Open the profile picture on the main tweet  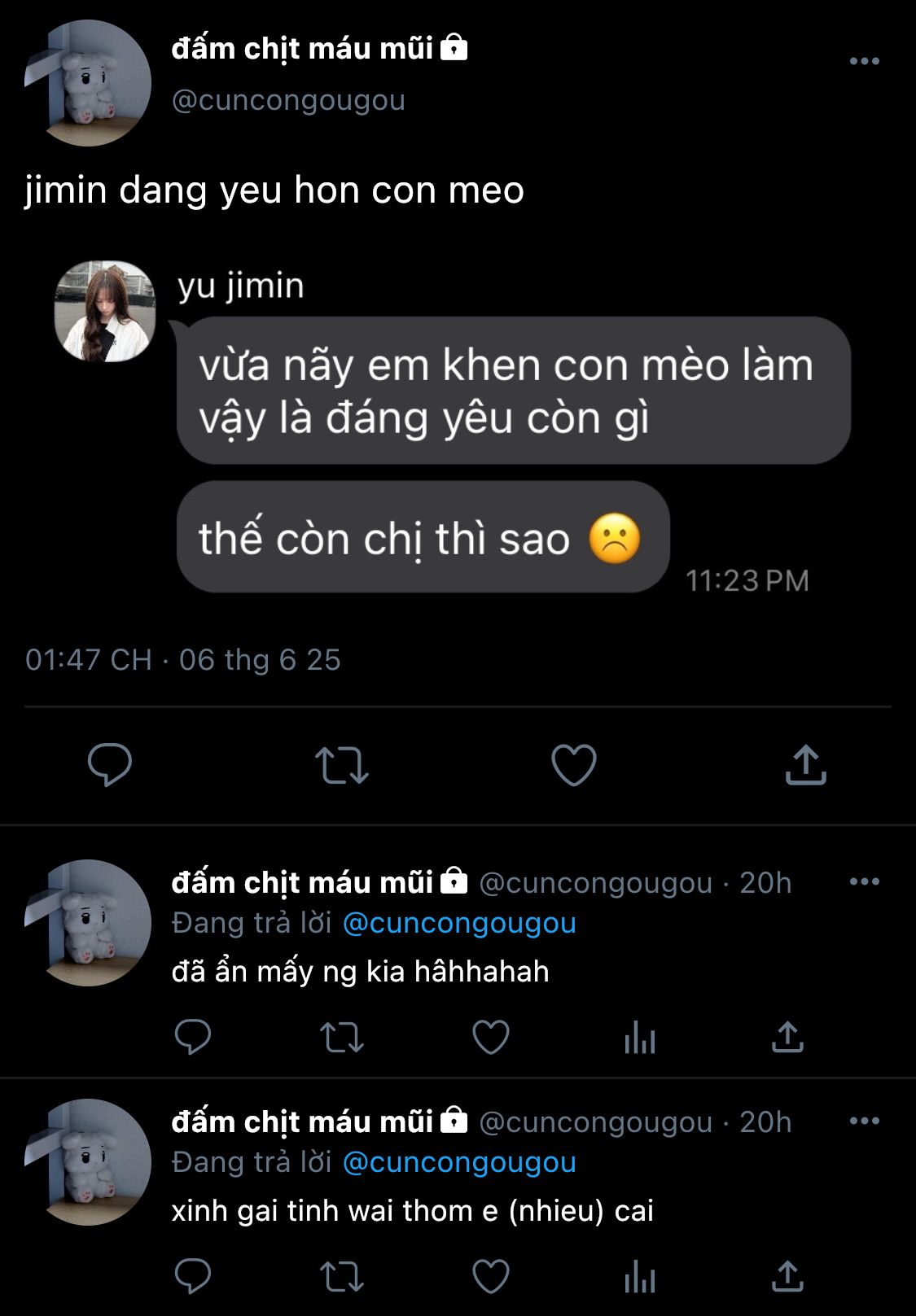[x=88, y=83]
